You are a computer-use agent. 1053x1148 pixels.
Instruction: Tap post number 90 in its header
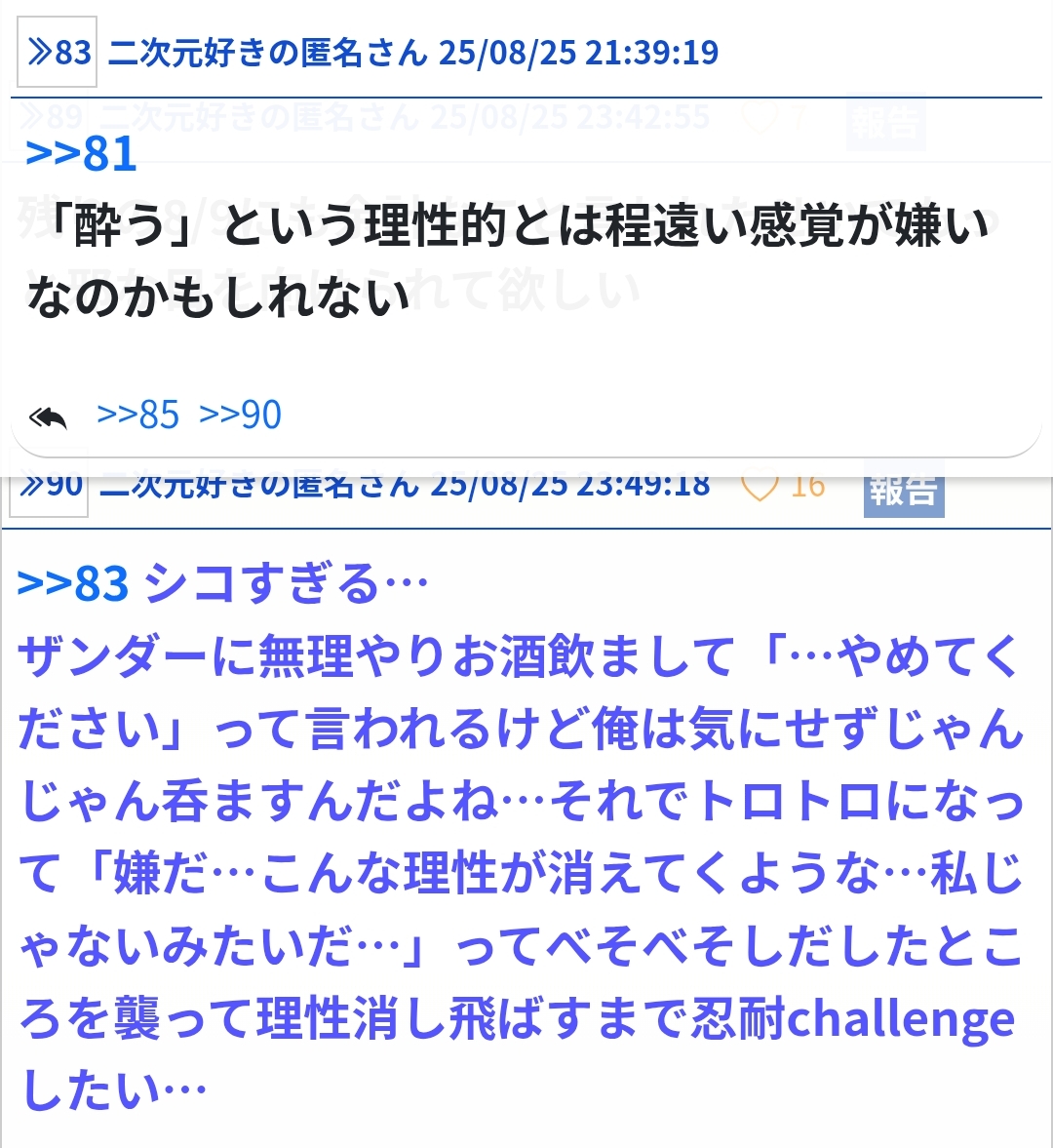[x=50, y=486]
